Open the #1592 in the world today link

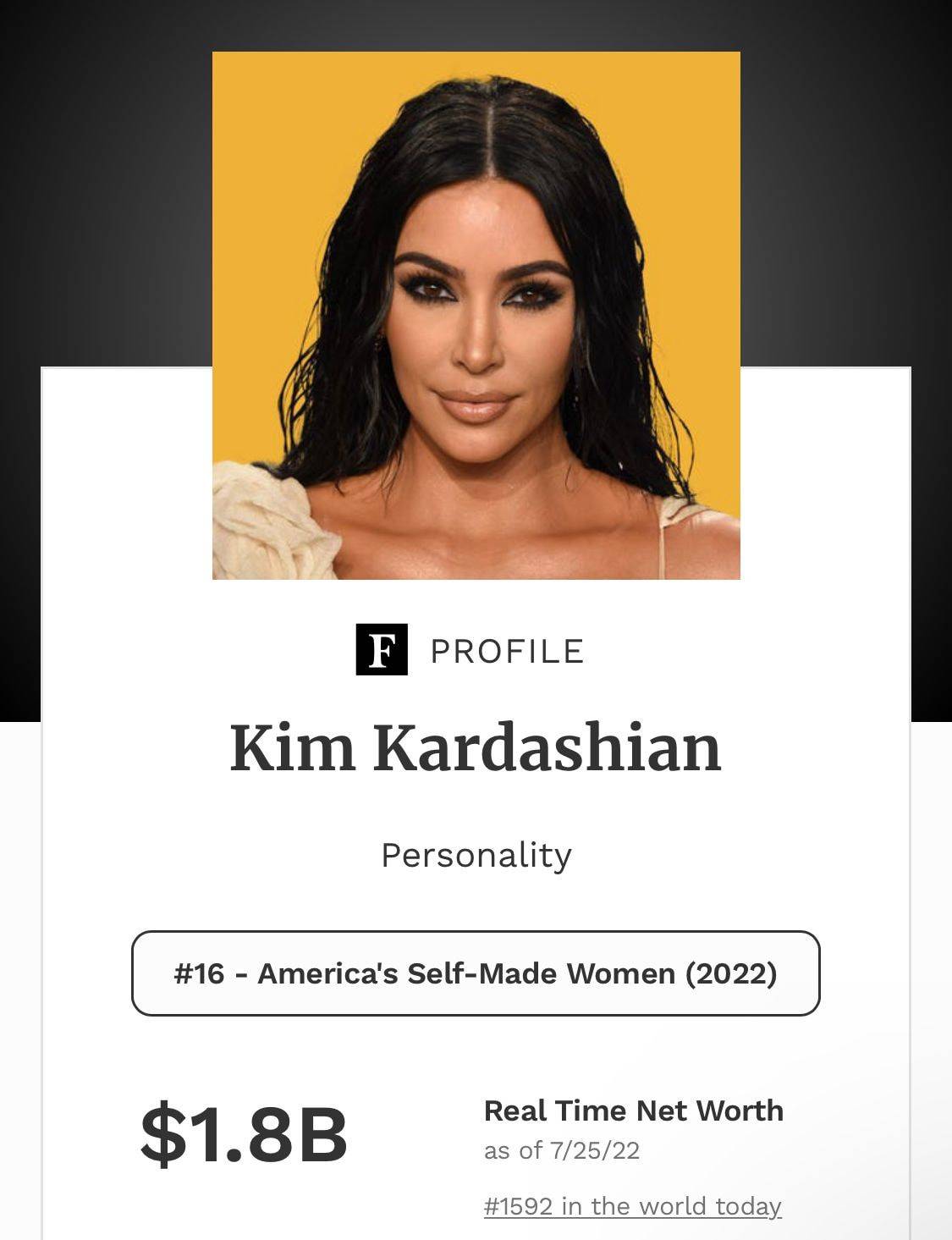(632, 1205)
